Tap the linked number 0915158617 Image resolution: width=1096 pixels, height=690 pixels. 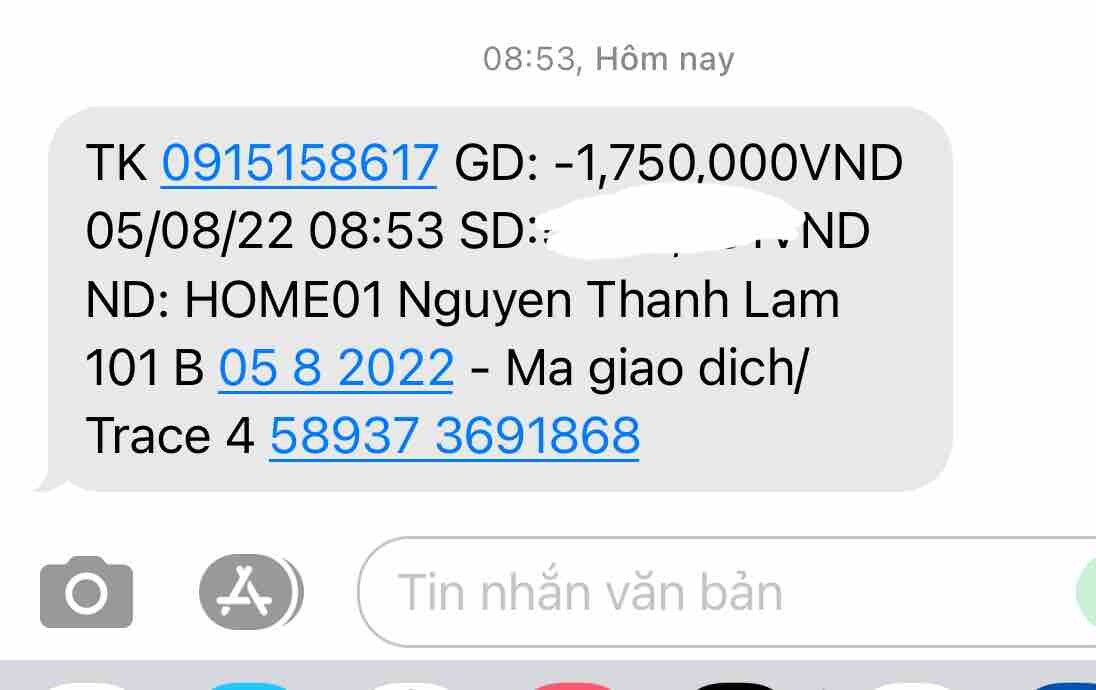pyautogui.click(x=299, y=163)
